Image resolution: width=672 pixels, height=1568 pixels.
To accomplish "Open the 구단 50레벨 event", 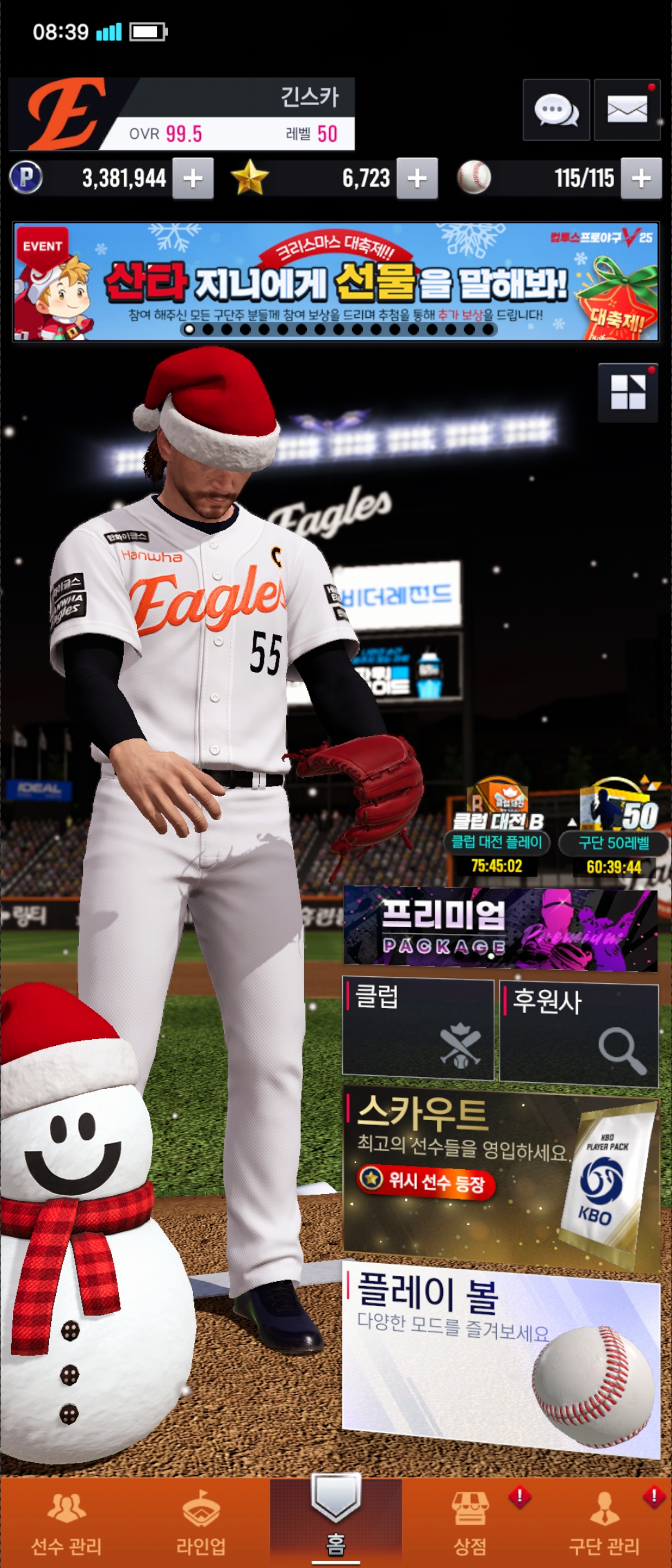I will click(614, 829).
